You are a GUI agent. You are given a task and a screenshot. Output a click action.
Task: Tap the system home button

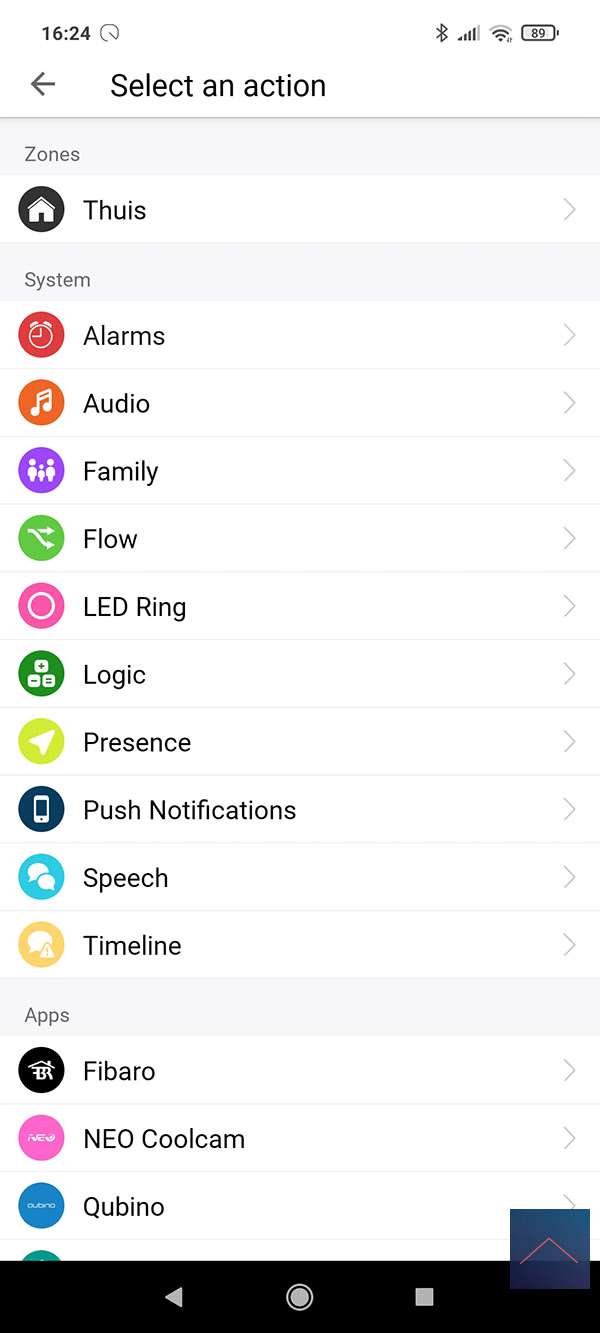click(299, 1297)
